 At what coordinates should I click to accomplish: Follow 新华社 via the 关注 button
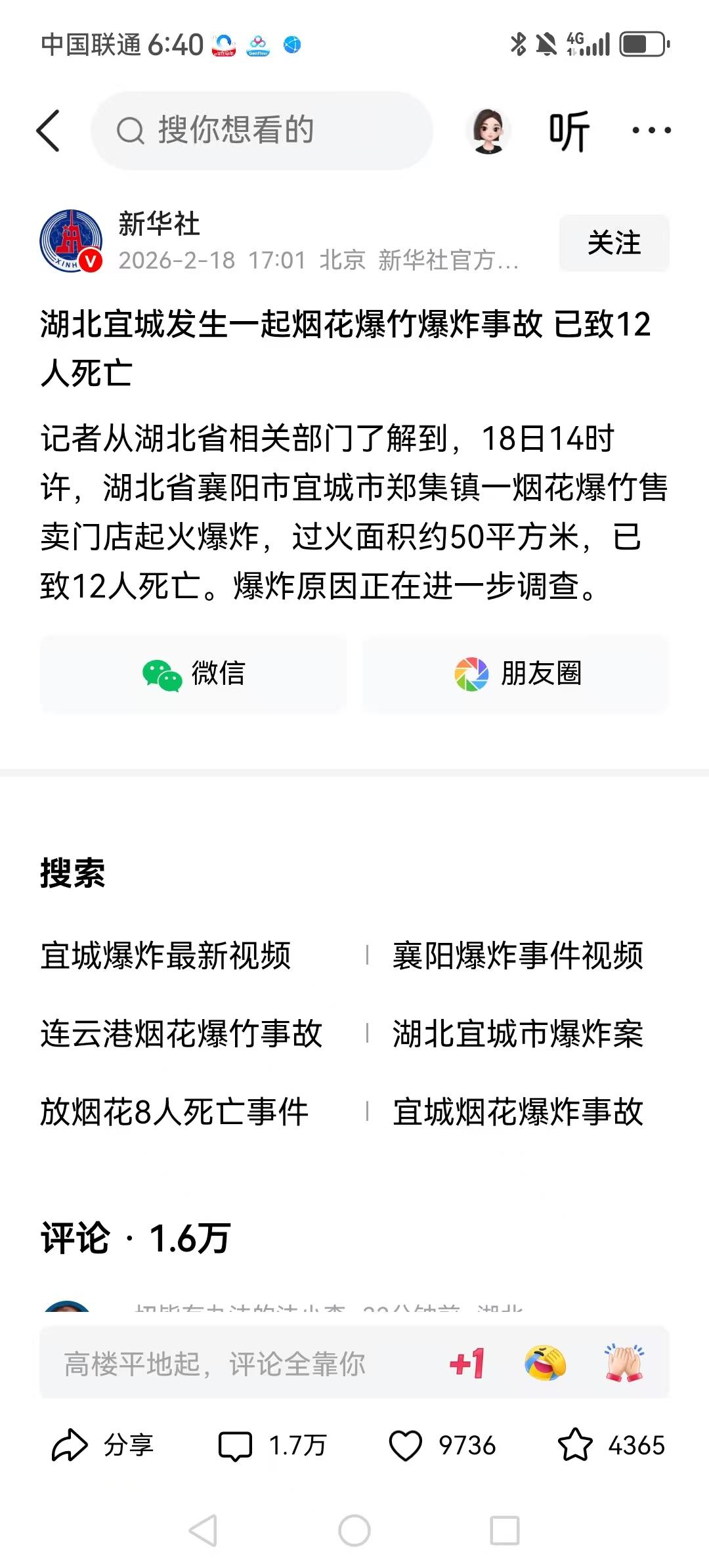(x=614, y=242)
